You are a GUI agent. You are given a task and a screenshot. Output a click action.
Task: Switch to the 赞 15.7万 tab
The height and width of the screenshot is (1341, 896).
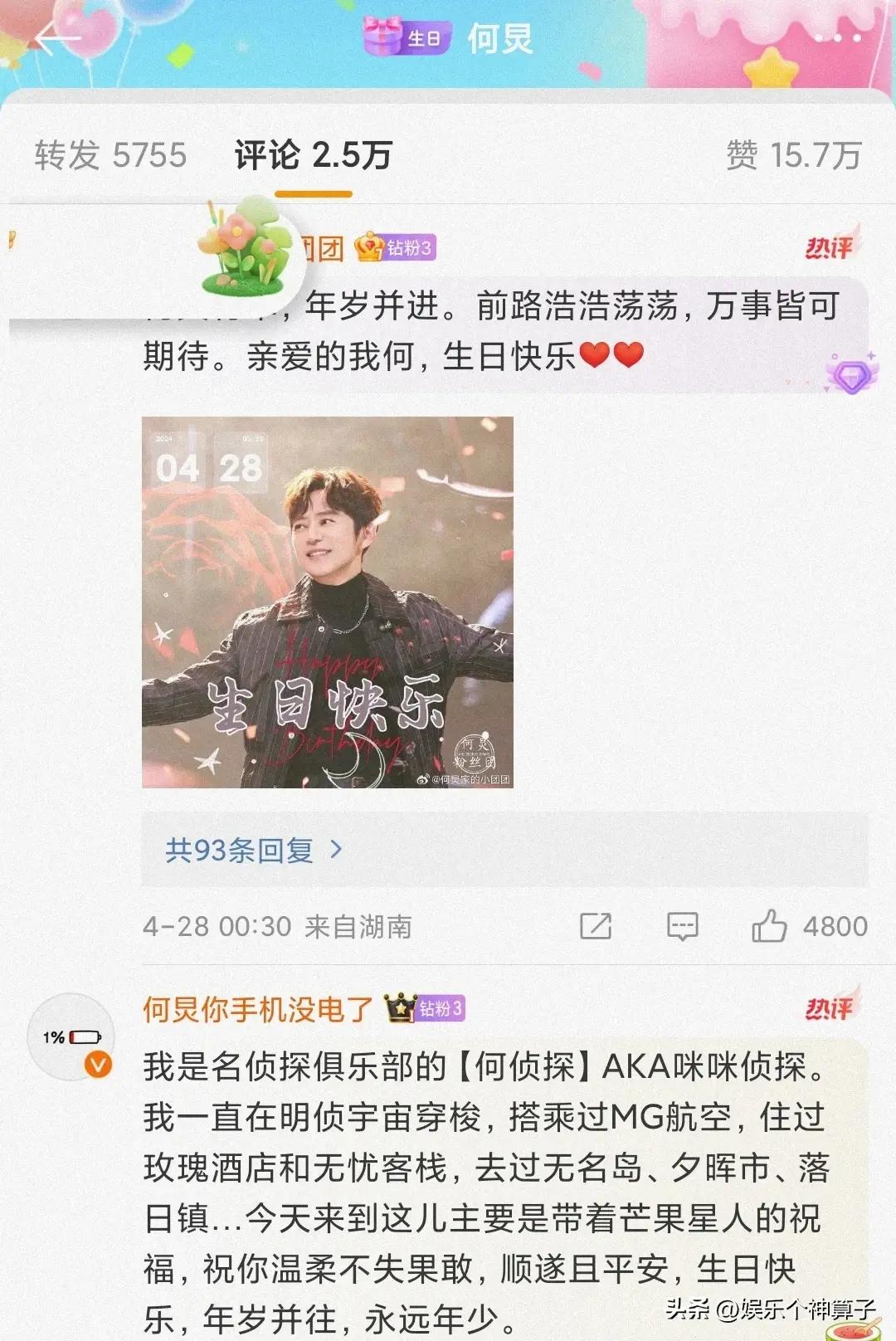pos(794,155)
